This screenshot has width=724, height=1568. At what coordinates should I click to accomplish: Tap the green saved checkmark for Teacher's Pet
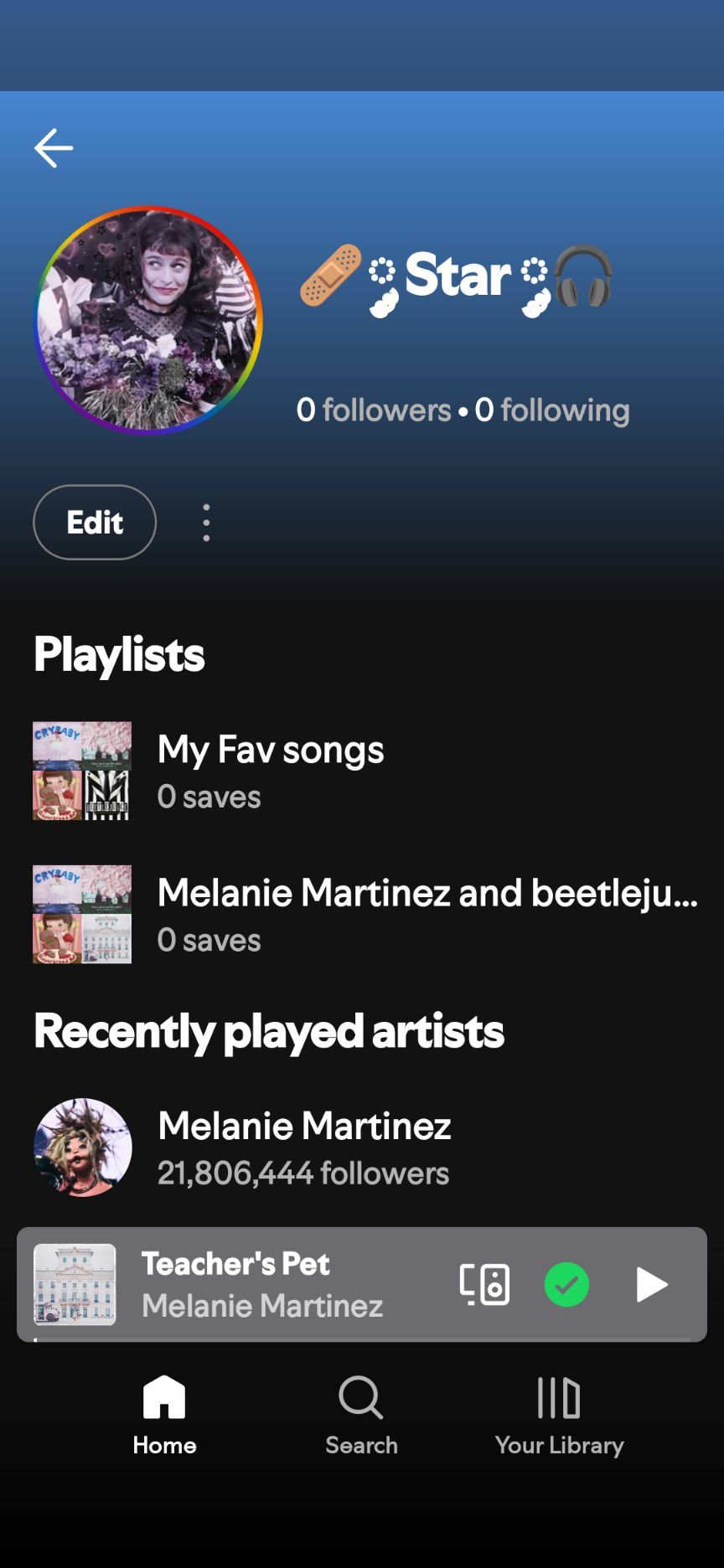(566, 1284)
